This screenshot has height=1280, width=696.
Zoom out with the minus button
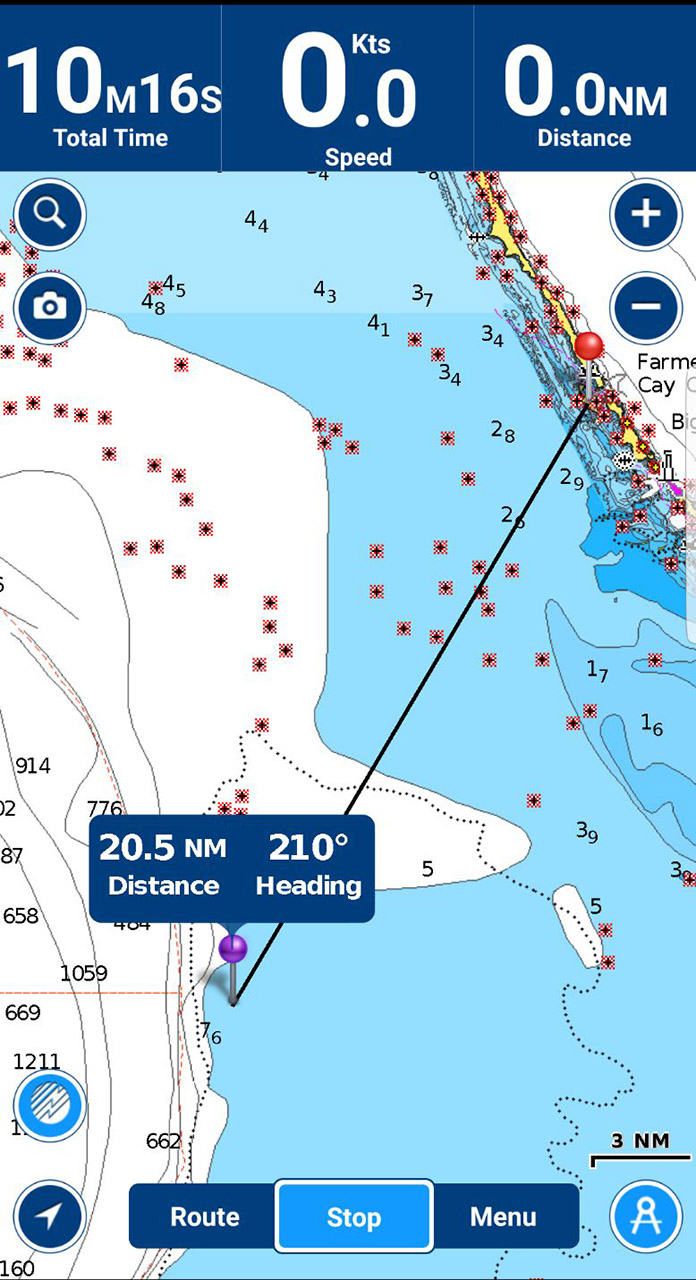tap(645, 306)
